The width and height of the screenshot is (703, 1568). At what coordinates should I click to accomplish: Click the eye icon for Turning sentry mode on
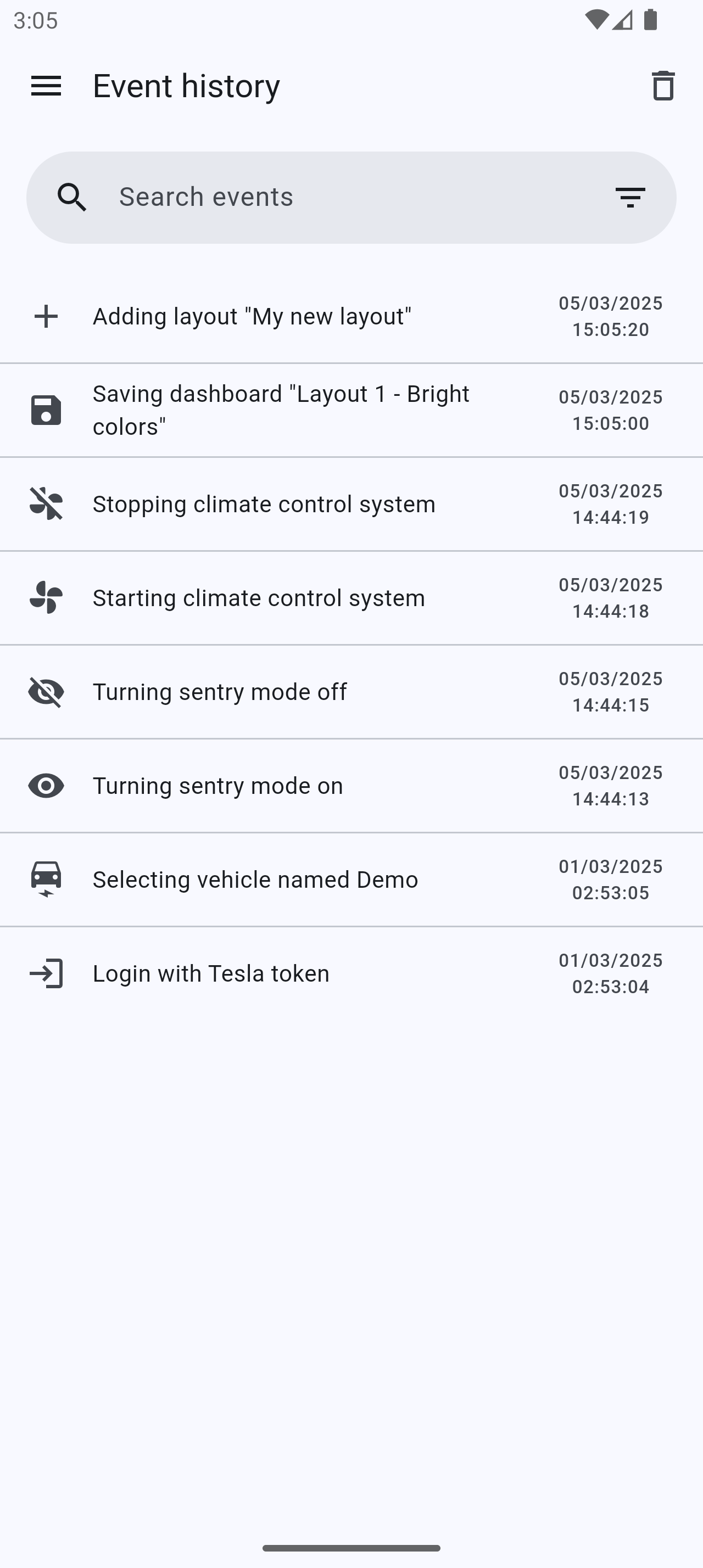[x=46, y=785]
